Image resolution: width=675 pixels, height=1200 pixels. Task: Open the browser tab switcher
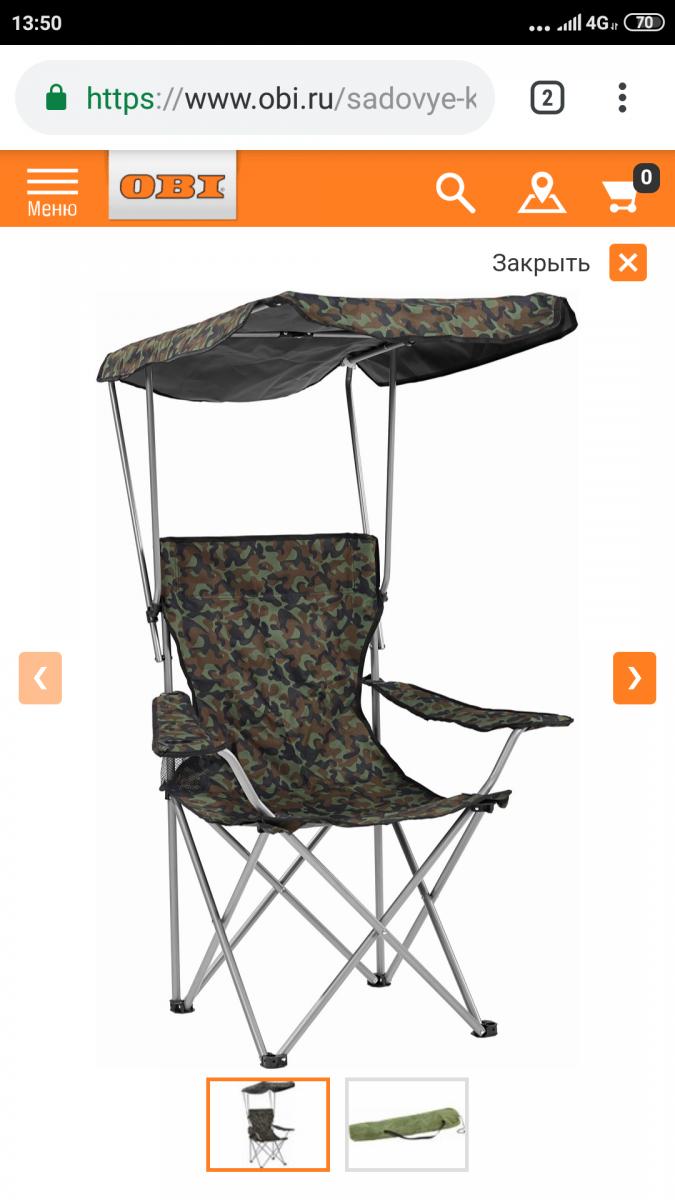point(547,98)
